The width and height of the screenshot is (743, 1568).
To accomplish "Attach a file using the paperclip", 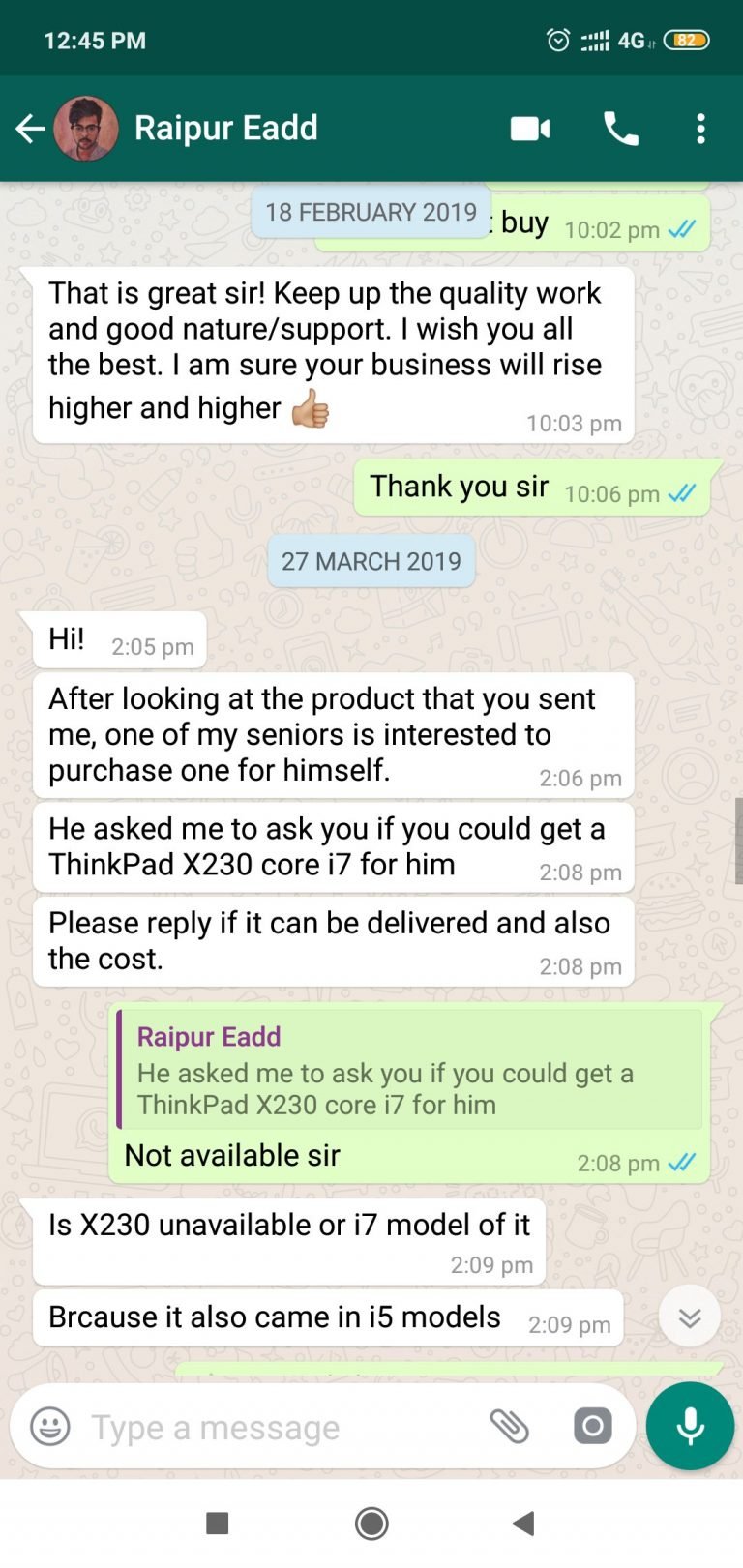I will tap(511, 1427).
